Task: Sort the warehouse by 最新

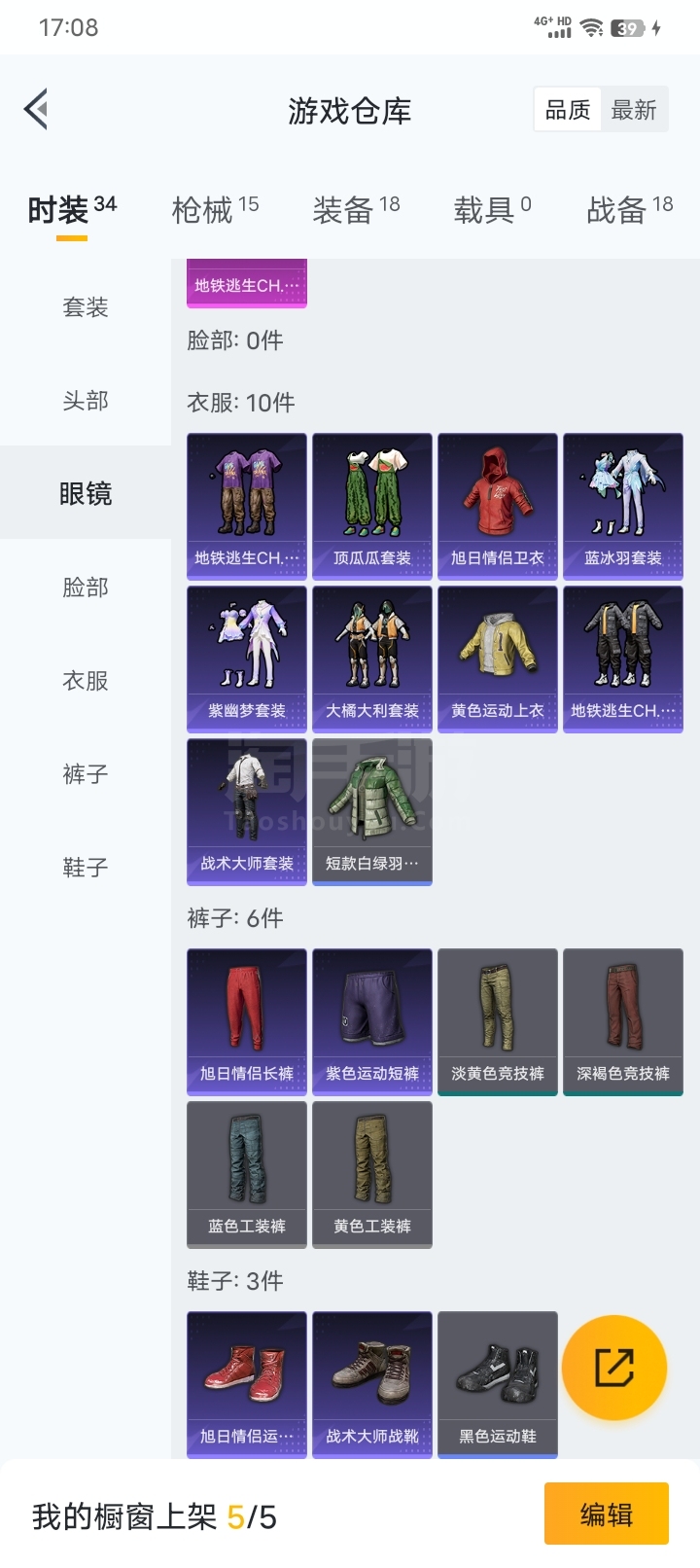Action: point(634,110)
